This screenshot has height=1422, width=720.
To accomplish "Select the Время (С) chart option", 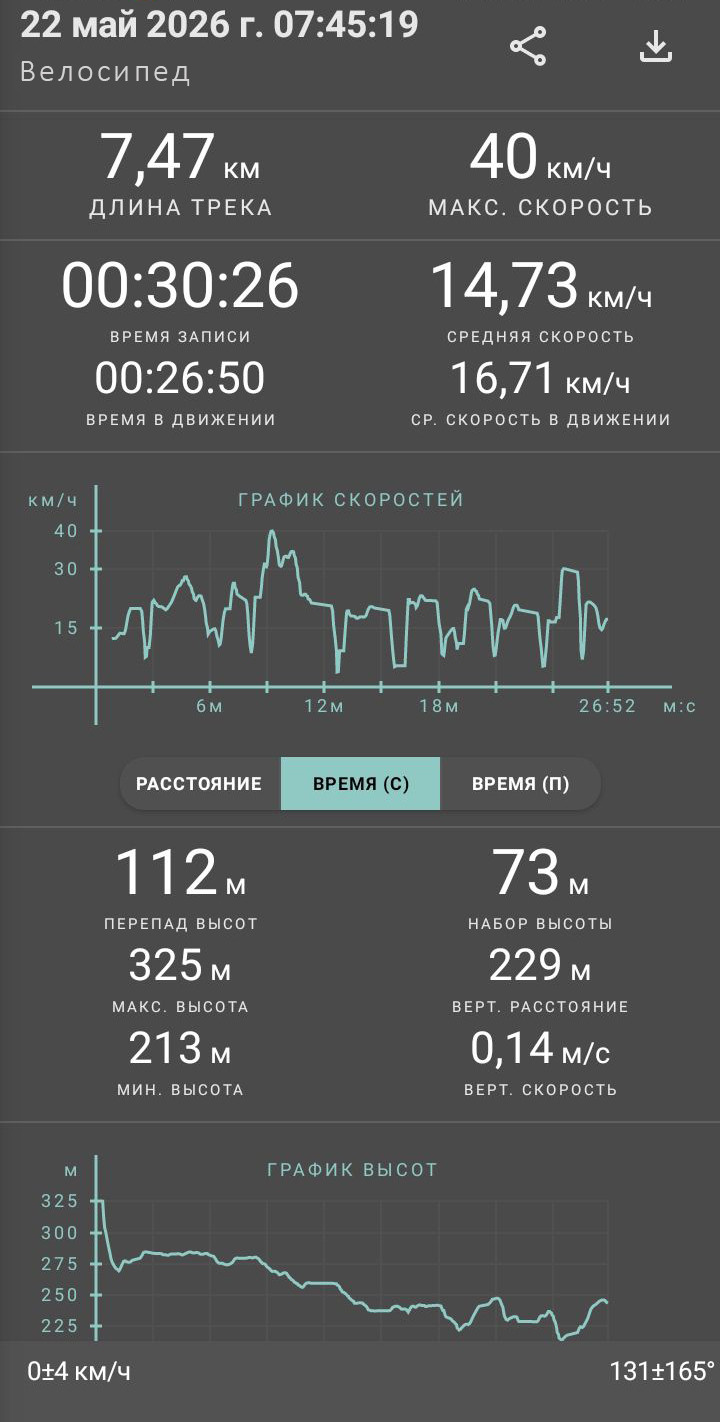I will pyautogui.click(x=360, y=783).
